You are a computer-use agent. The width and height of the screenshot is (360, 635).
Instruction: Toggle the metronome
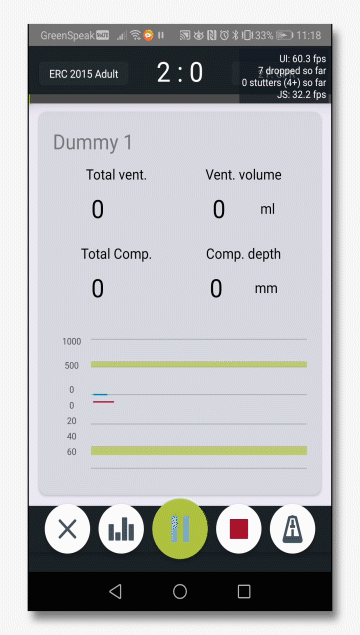coord(292,529)
